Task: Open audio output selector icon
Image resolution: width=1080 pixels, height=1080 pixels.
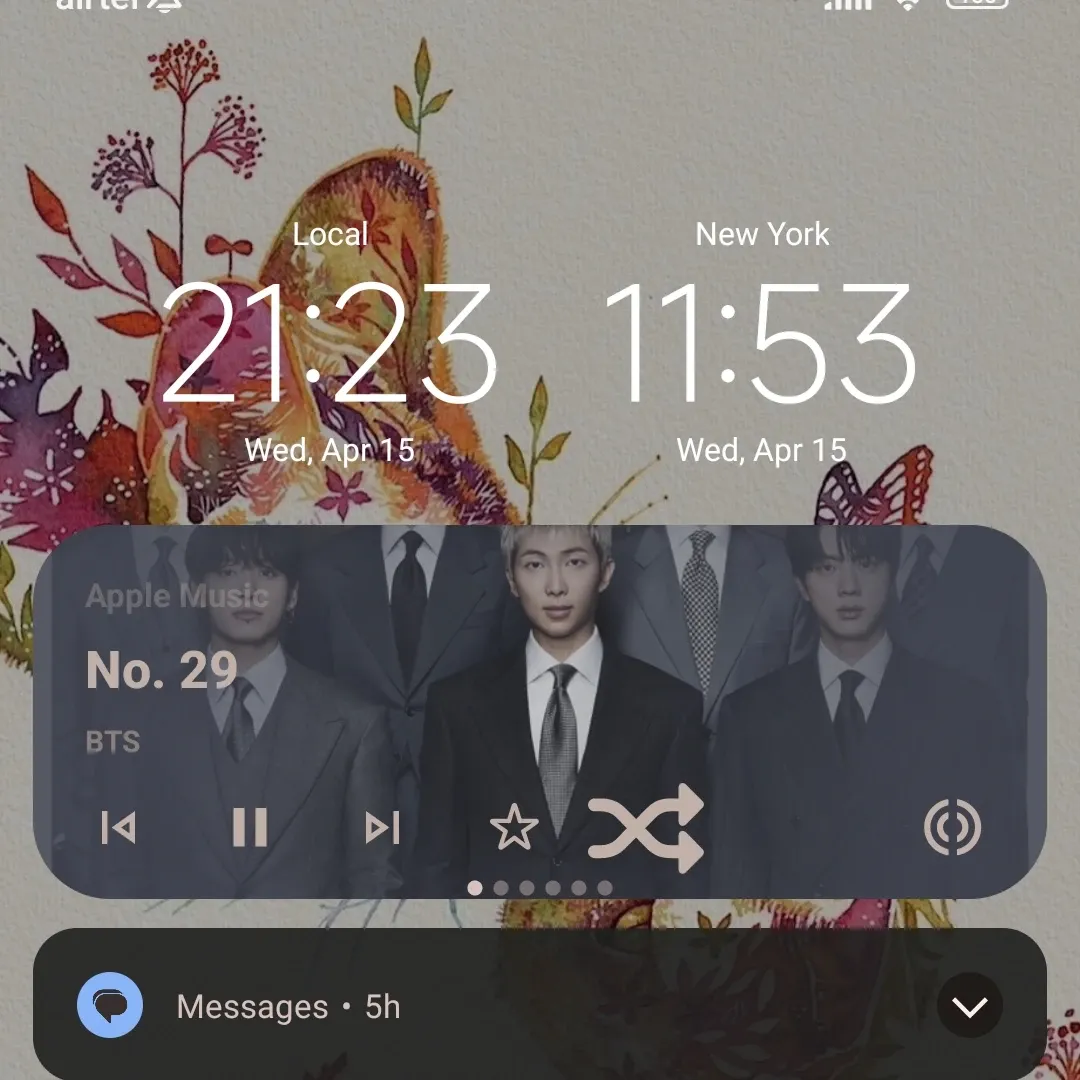Action: 952,829
